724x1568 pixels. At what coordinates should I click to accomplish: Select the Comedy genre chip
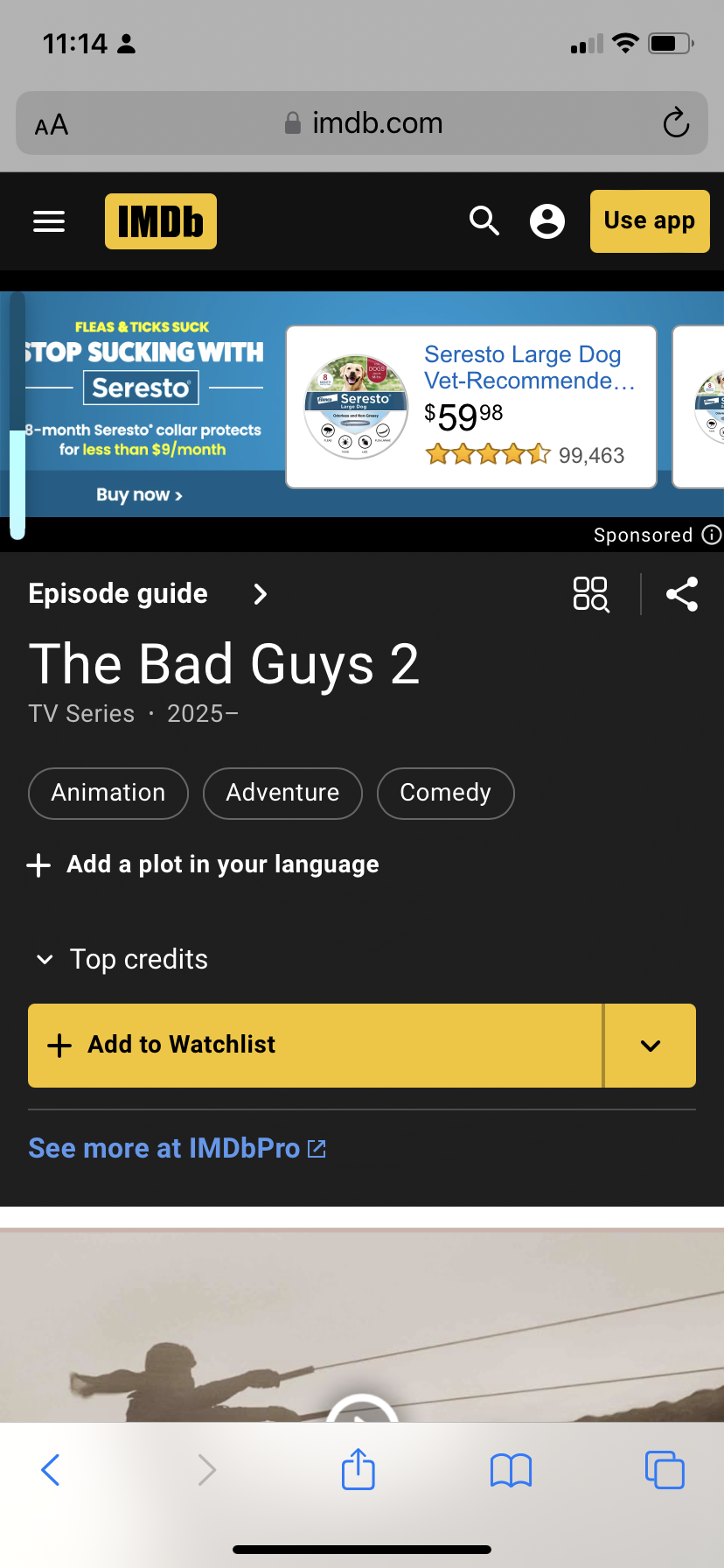point(445,793)
